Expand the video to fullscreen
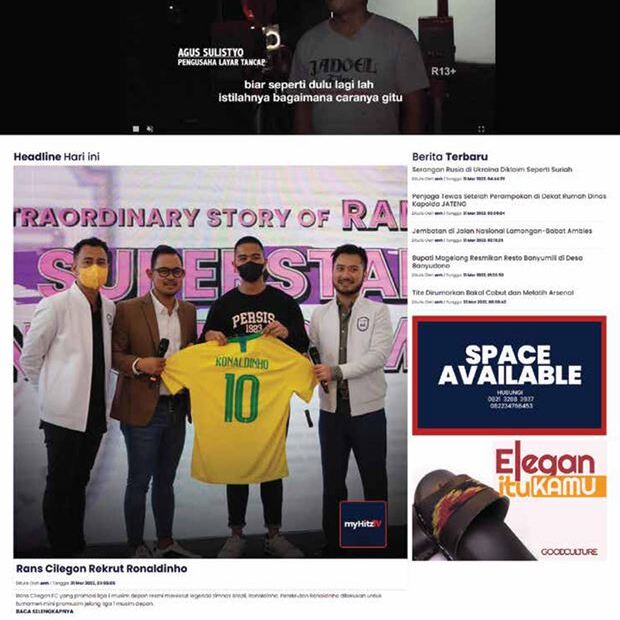620x620 pixels. (x=481, y=129)
